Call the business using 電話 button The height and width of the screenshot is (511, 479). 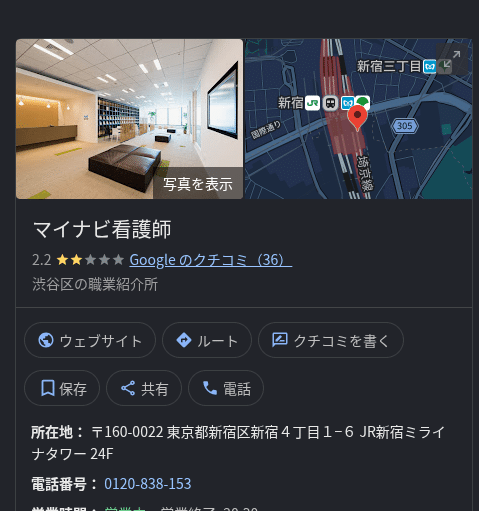pos(226,388)
